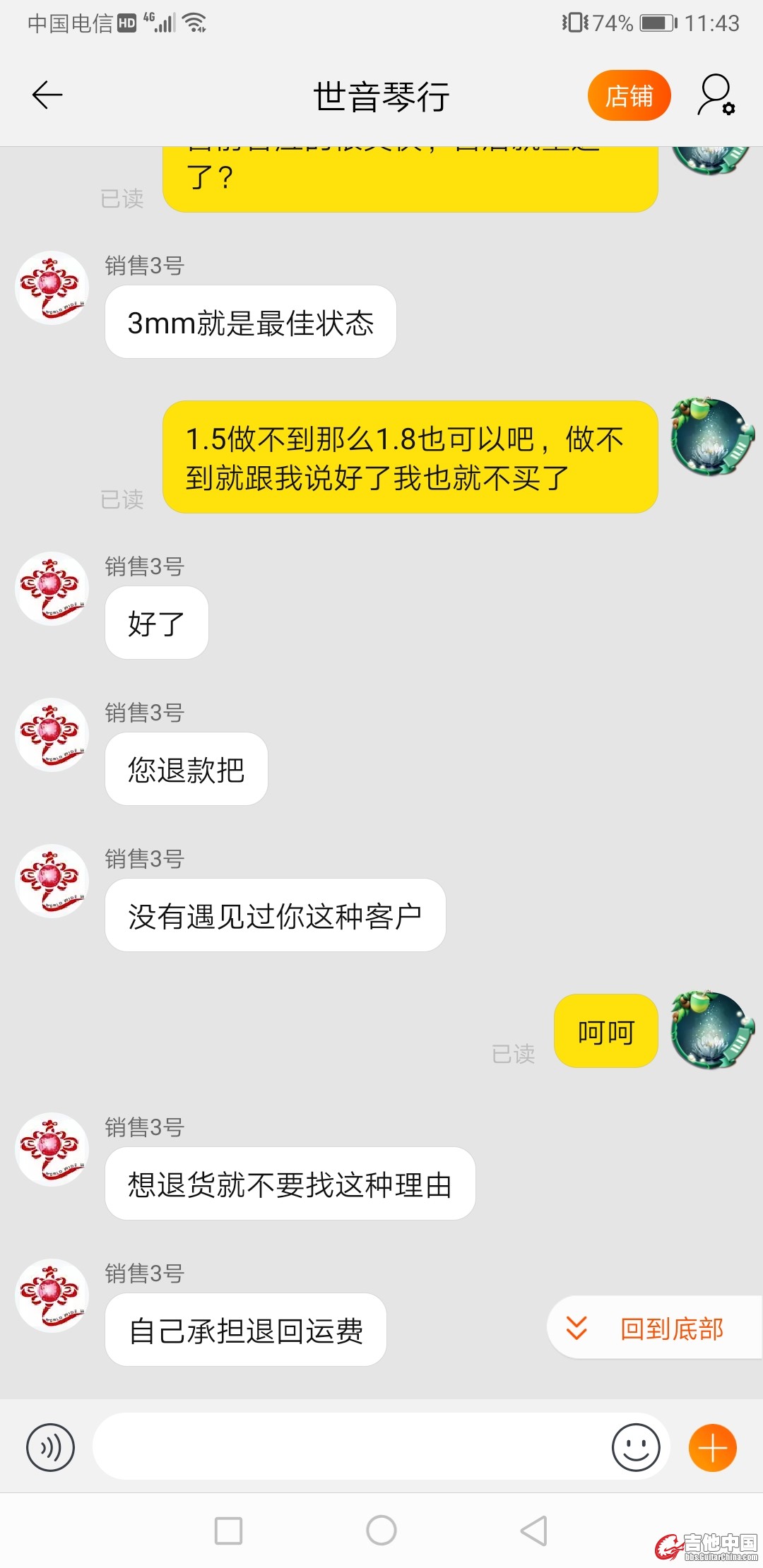
Task: Open system recent apps
Action: coord(228,1531)
